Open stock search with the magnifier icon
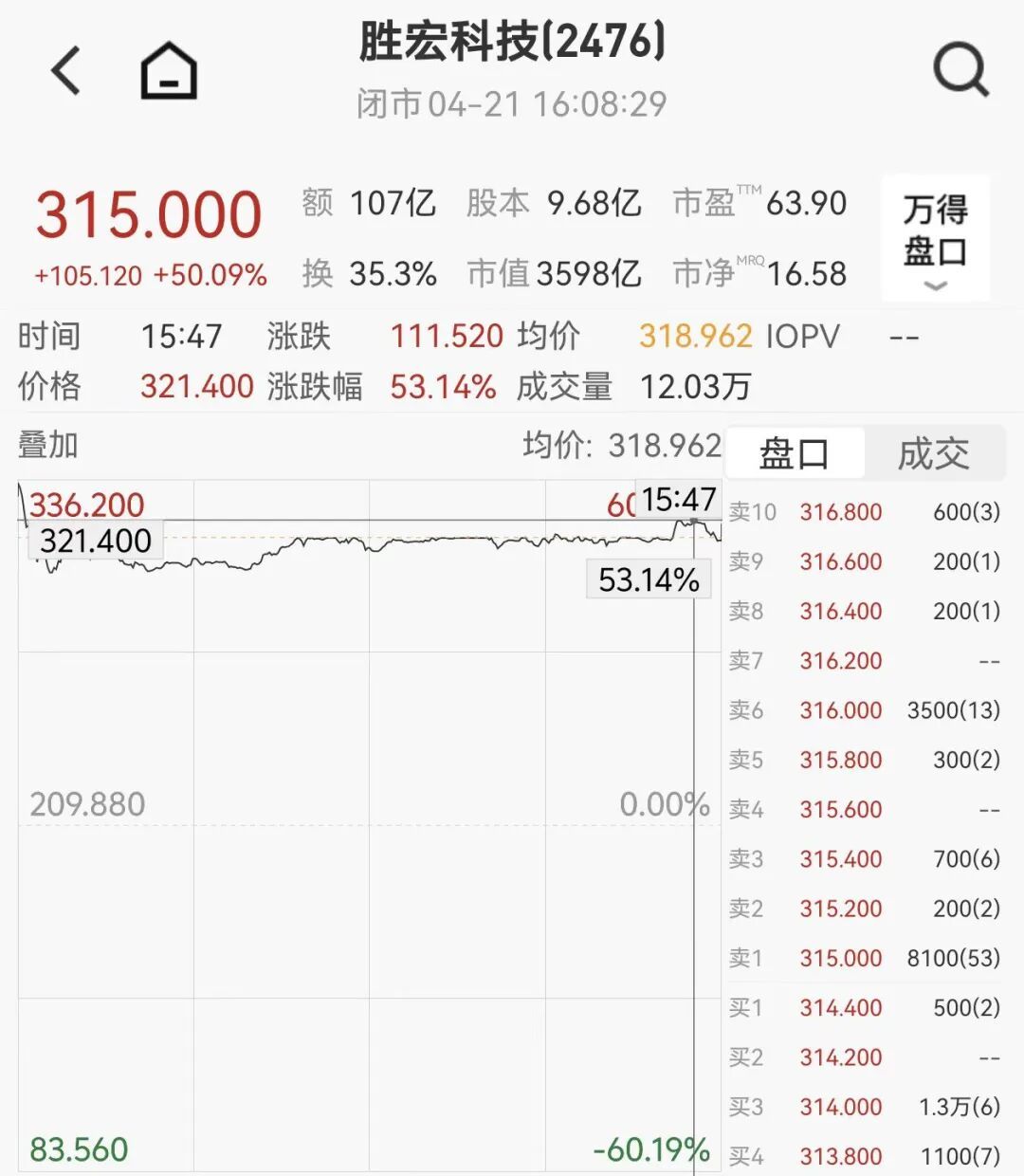 [x=960, y=71]
